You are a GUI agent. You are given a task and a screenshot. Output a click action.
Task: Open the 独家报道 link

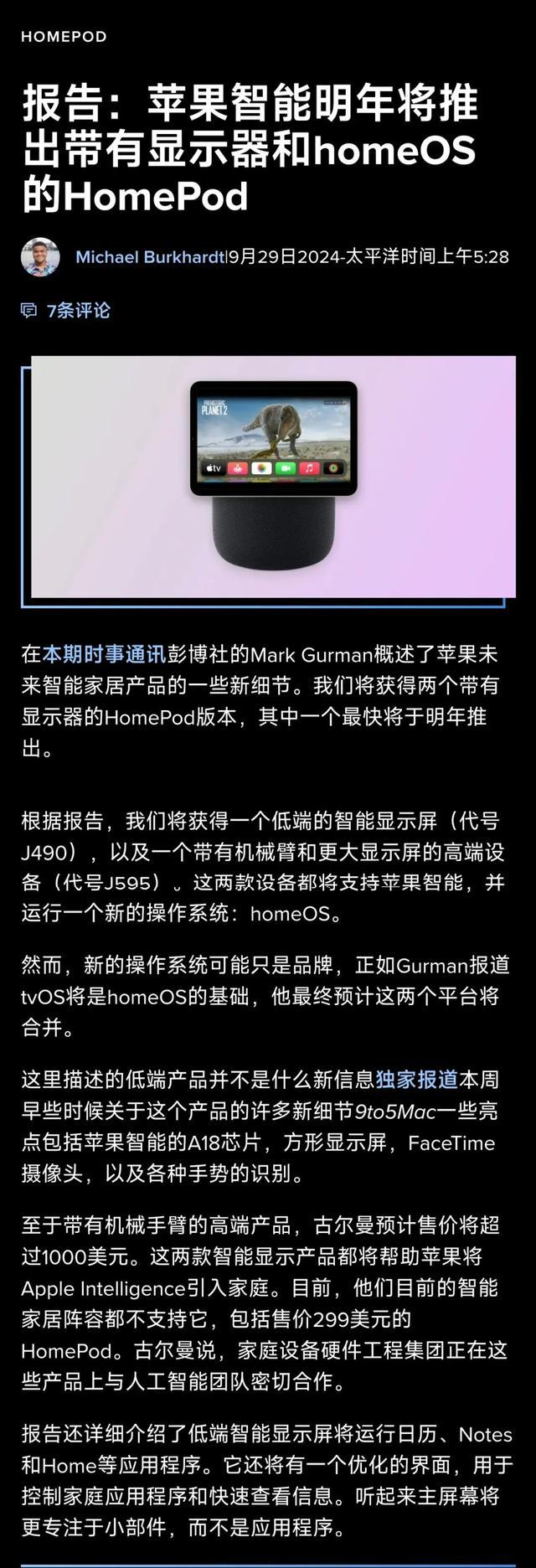click(416, 1080)
